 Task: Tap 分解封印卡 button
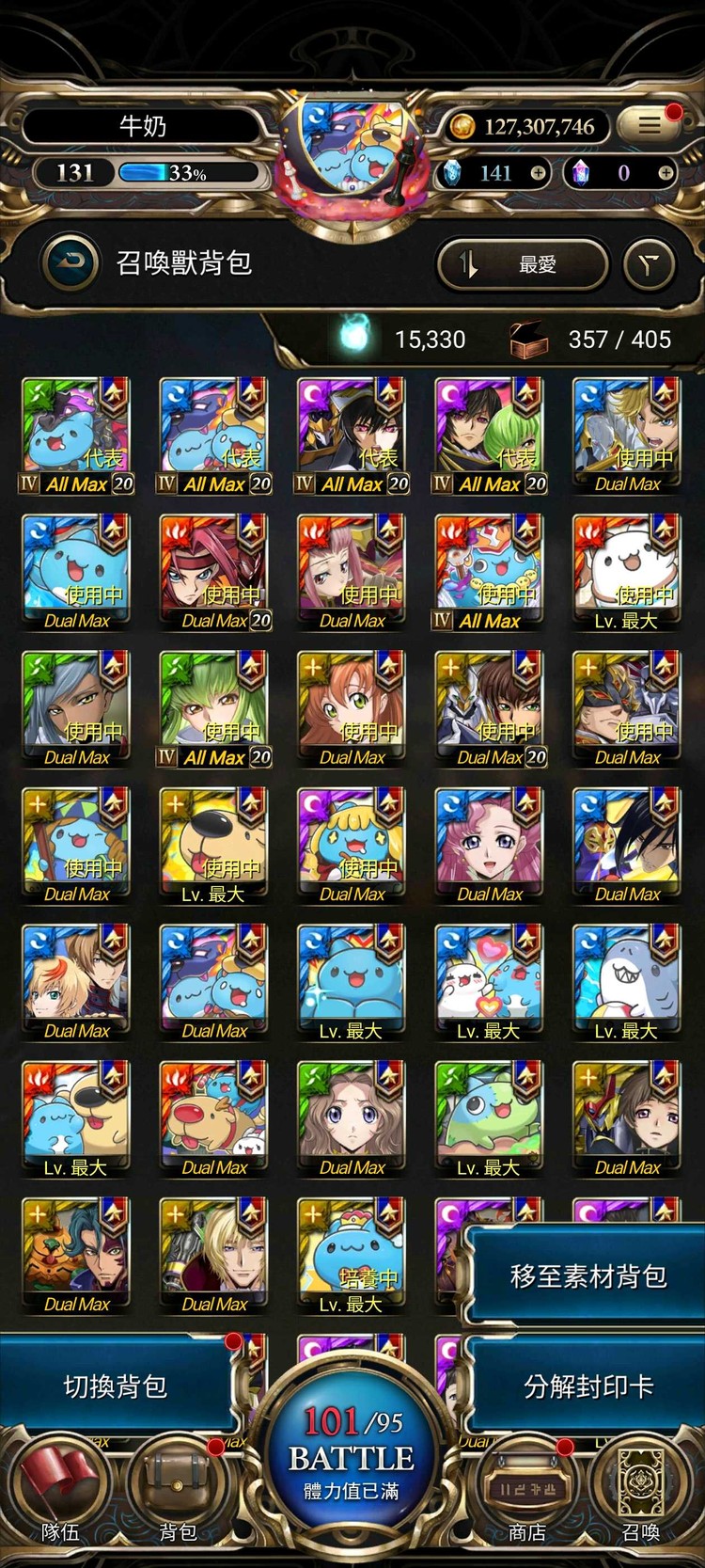point(587,1386)
